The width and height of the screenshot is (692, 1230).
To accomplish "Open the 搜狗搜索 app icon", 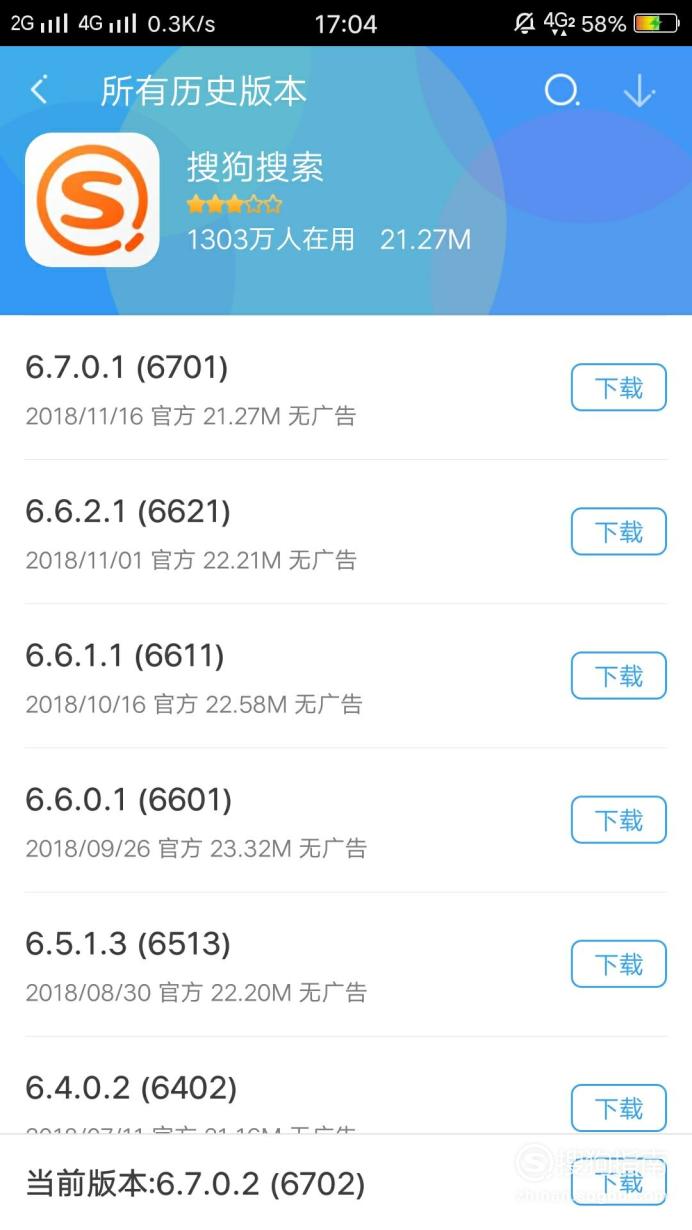I will click(x=92, y=200).
